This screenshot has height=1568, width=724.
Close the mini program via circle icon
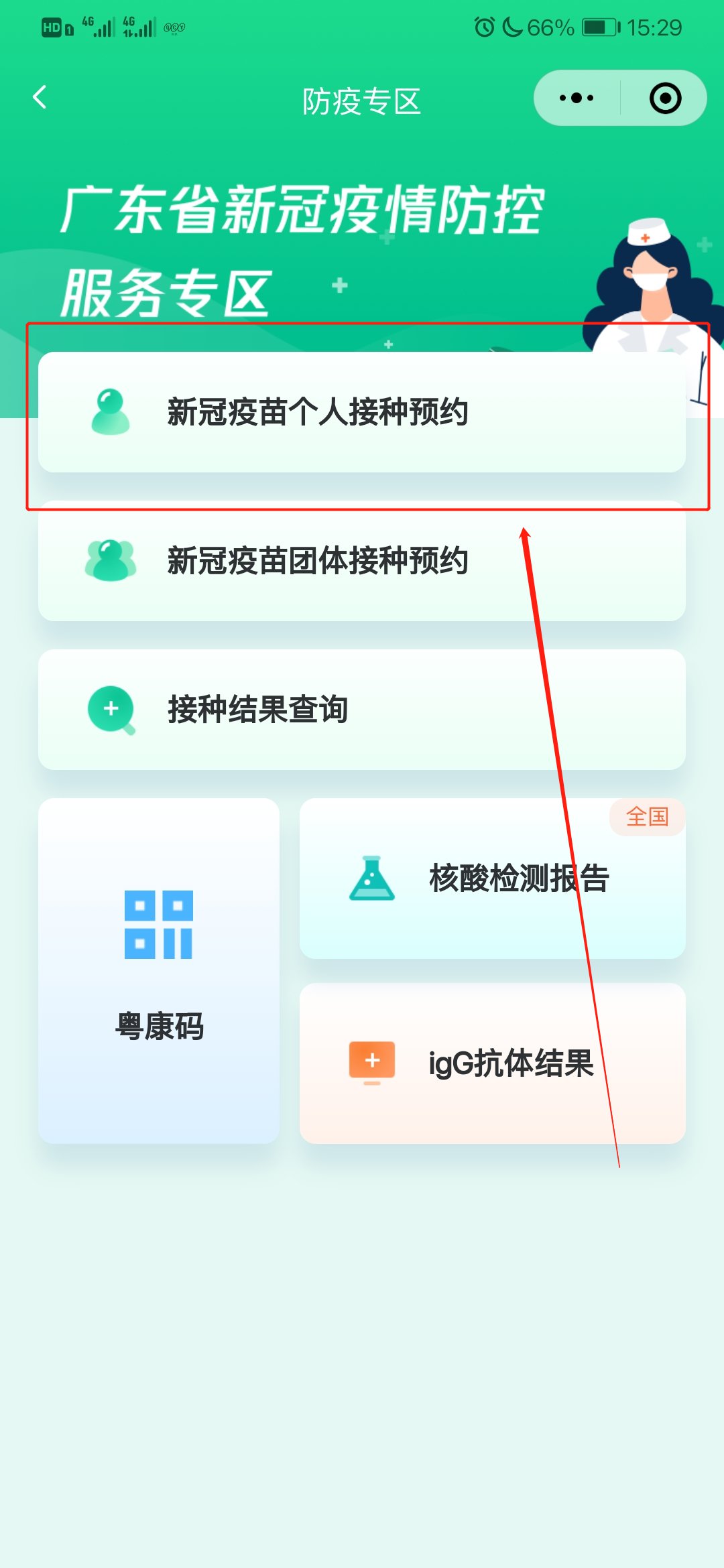(665, 98)
